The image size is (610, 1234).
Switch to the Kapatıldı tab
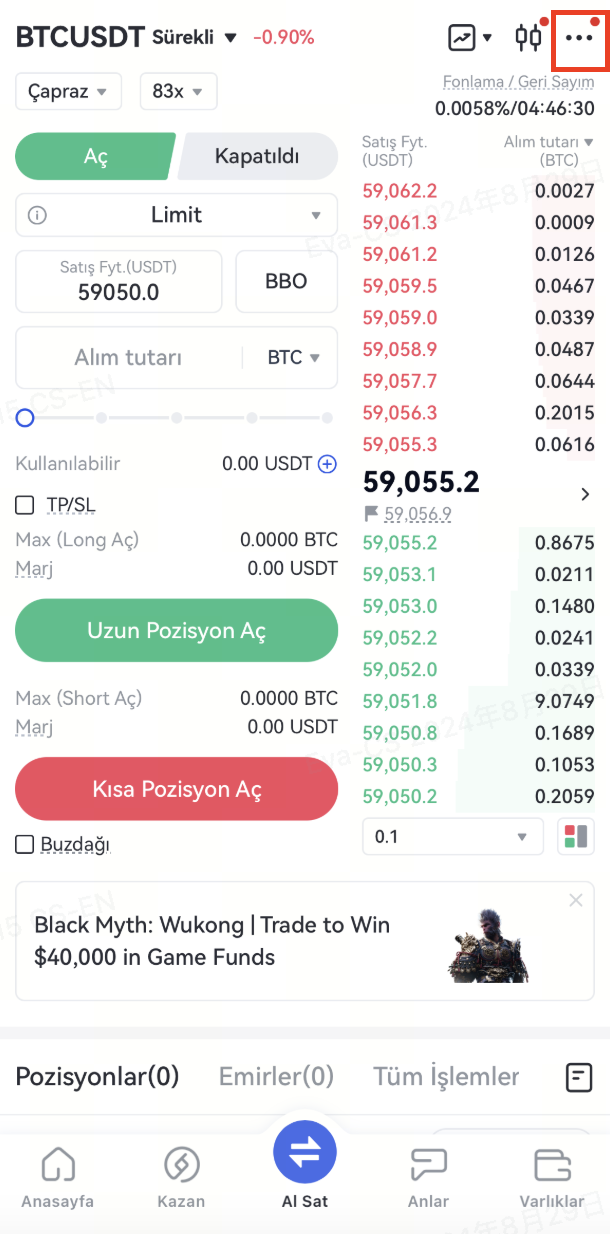(257, 157)
